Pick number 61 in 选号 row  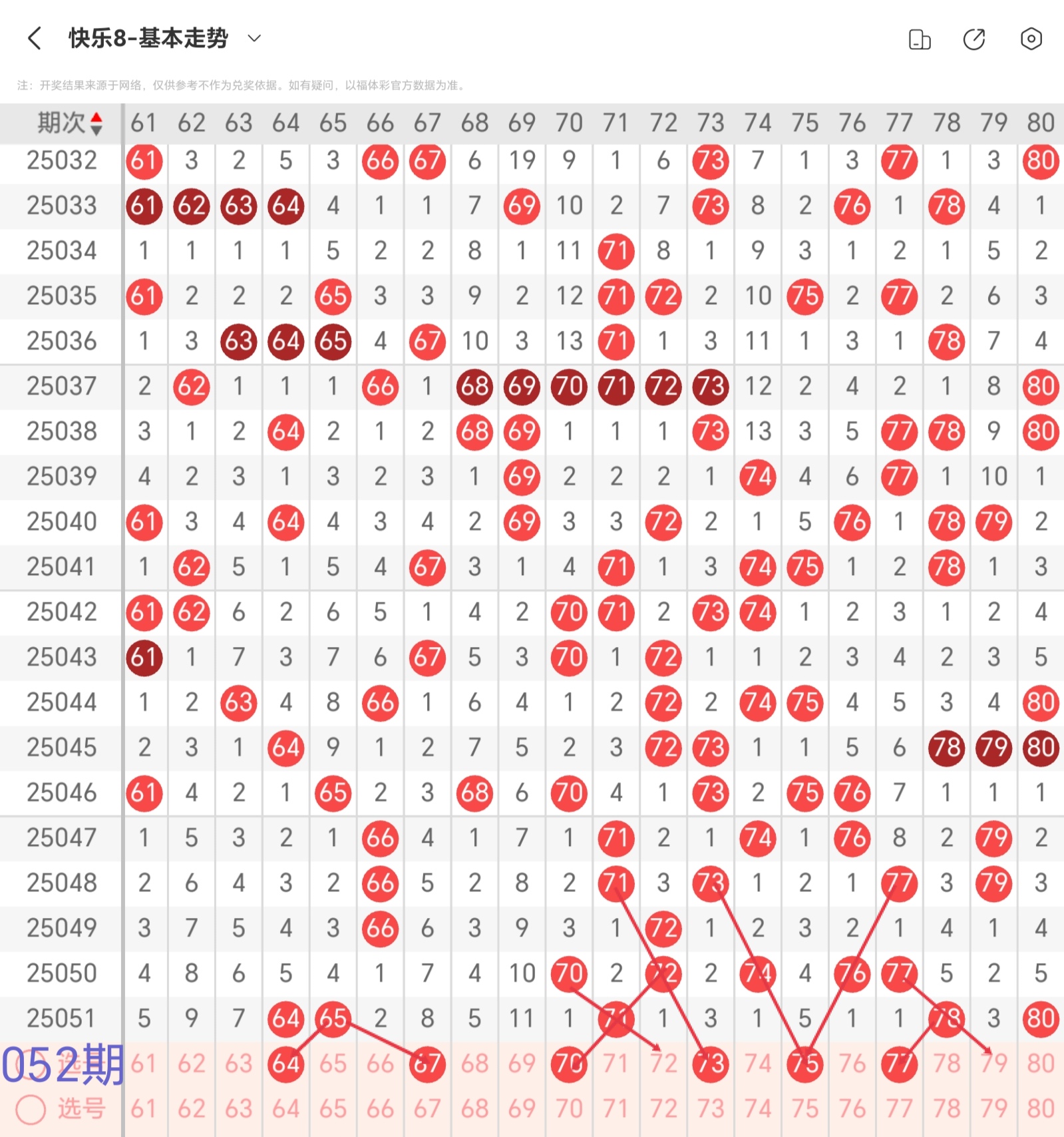[x=144, y=1109]
